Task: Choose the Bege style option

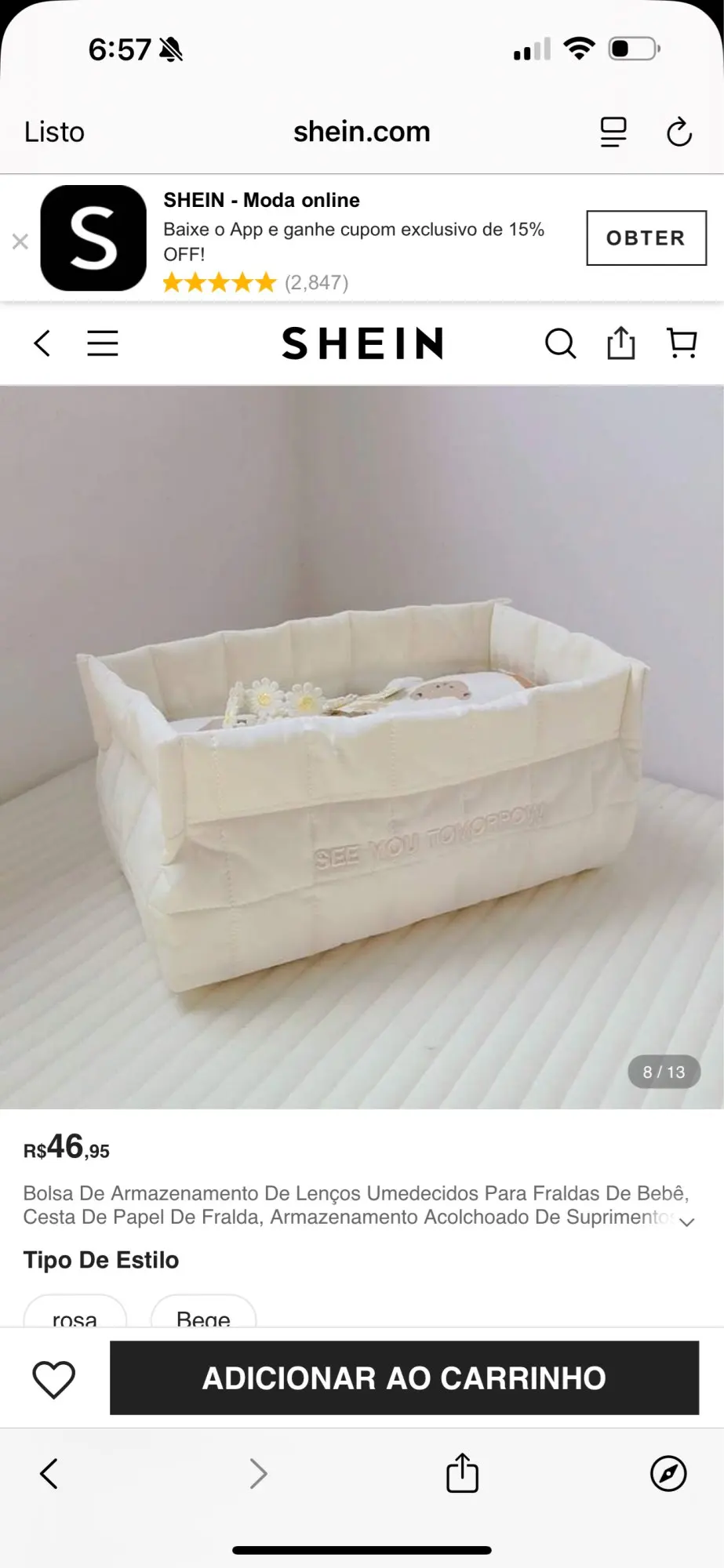Action: pyautogui.click(x=203, y=1314)
